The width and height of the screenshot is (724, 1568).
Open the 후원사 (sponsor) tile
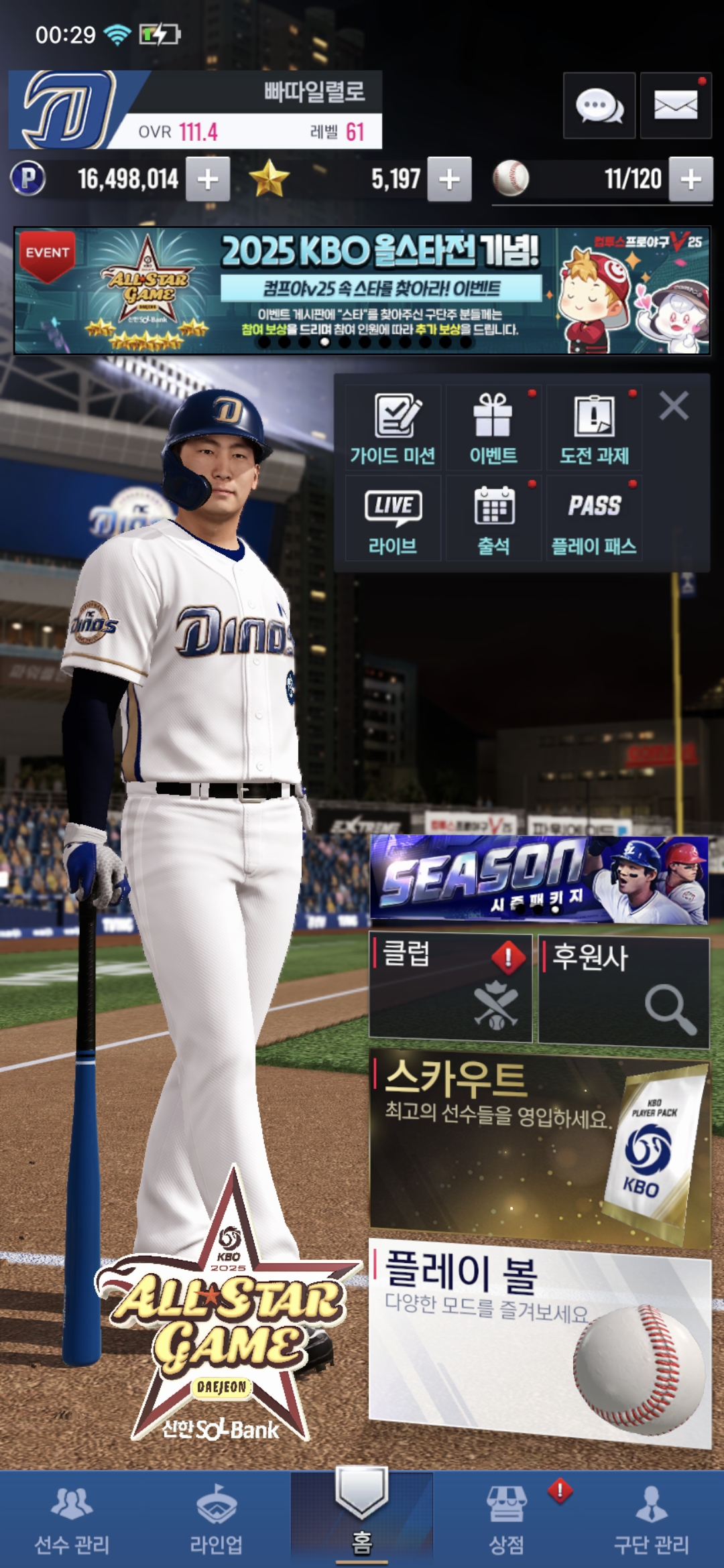point(623,990)
